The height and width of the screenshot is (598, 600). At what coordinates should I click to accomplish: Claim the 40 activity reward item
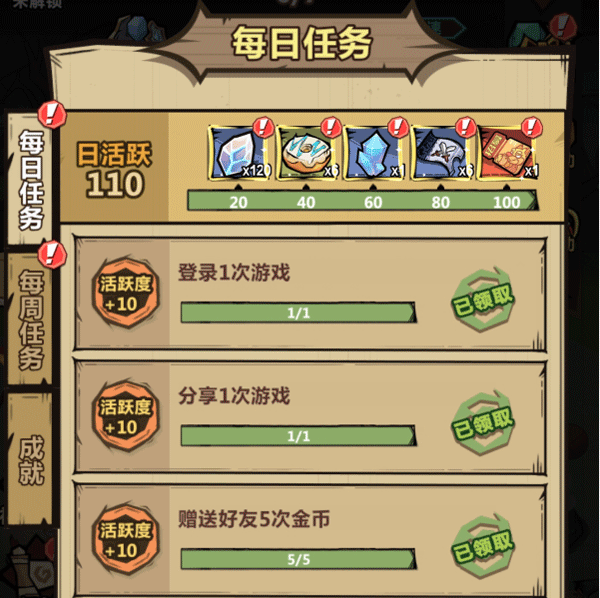(305, 153)
